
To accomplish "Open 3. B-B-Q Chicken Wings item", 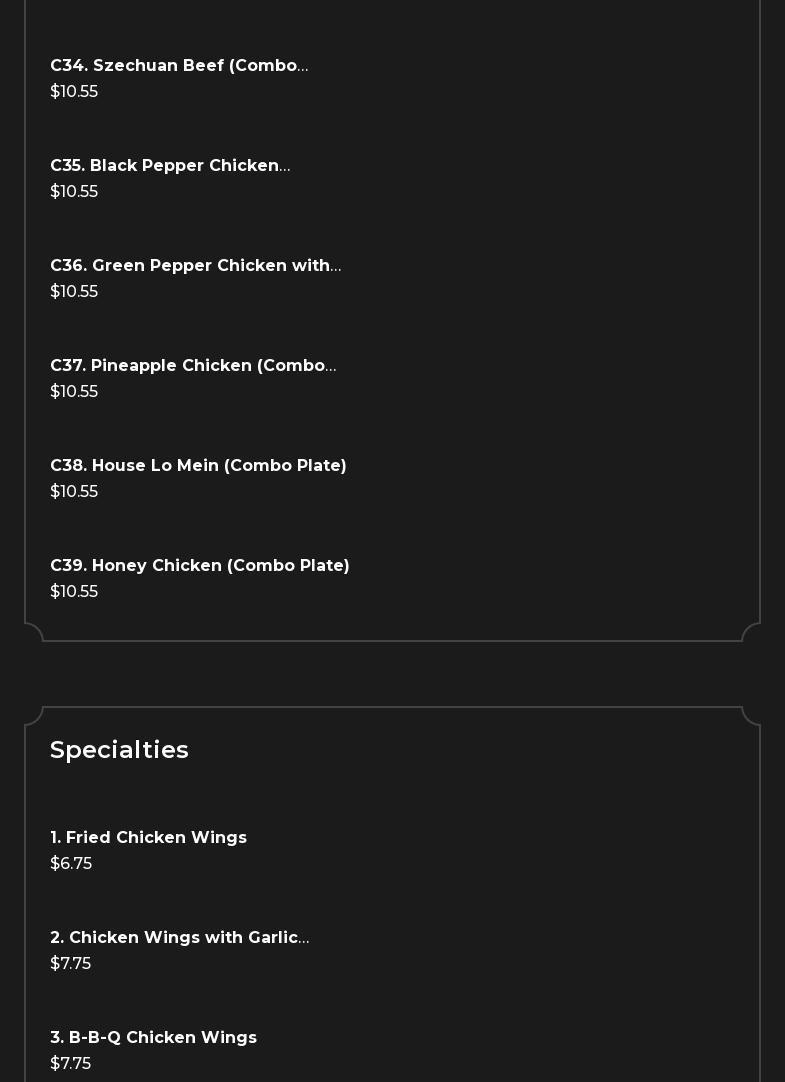I will [x=153, y=1038].
